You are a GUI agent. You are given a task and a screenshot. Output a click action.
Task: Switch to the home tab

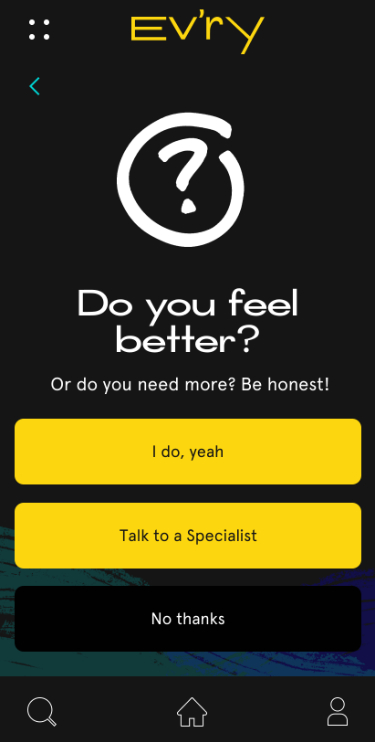192,711
